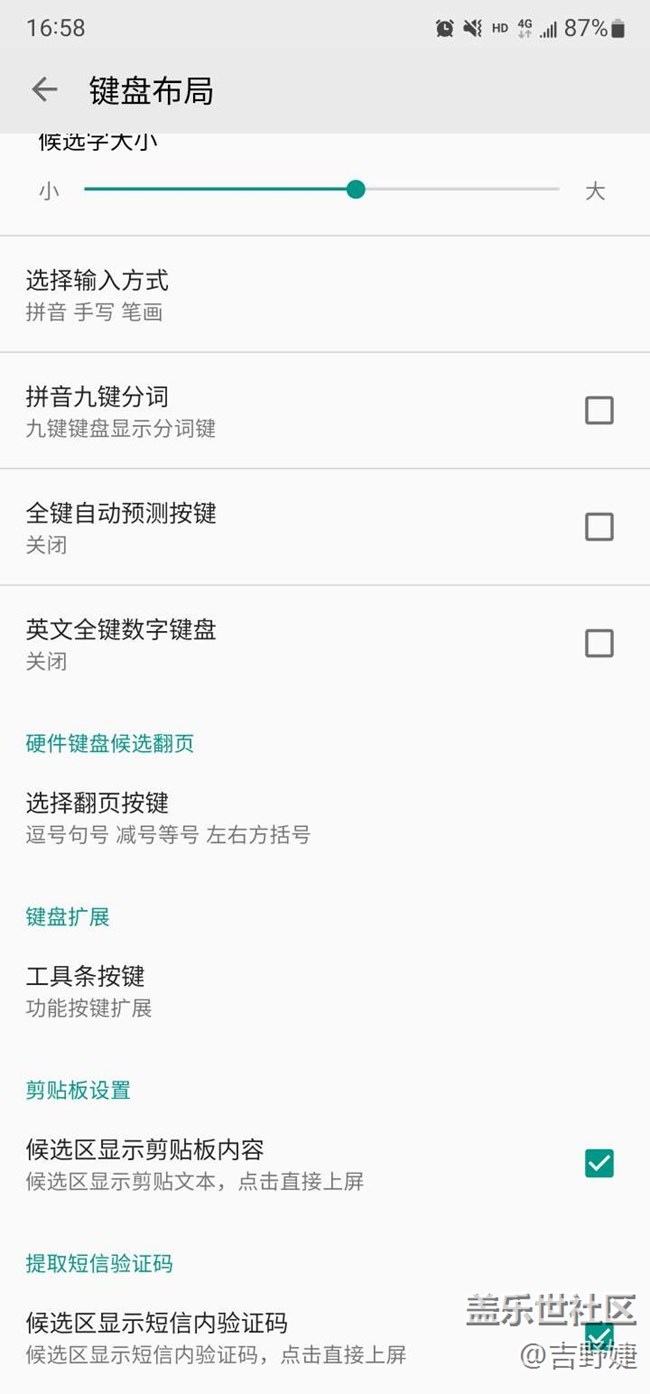650x1394 pixels.
Task: Turn on 全键自动预测按键
Action: point(599,526)
